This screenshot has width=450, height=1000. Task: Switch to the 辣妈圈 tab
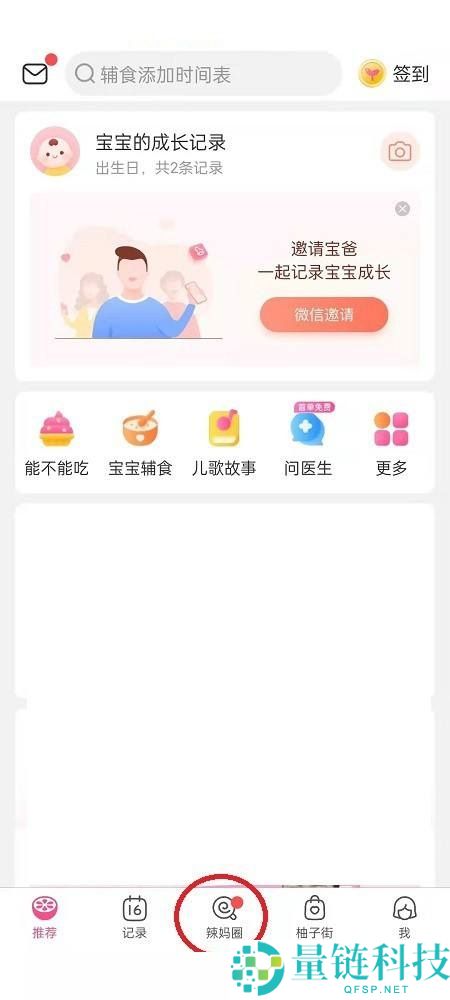(224, 917)
